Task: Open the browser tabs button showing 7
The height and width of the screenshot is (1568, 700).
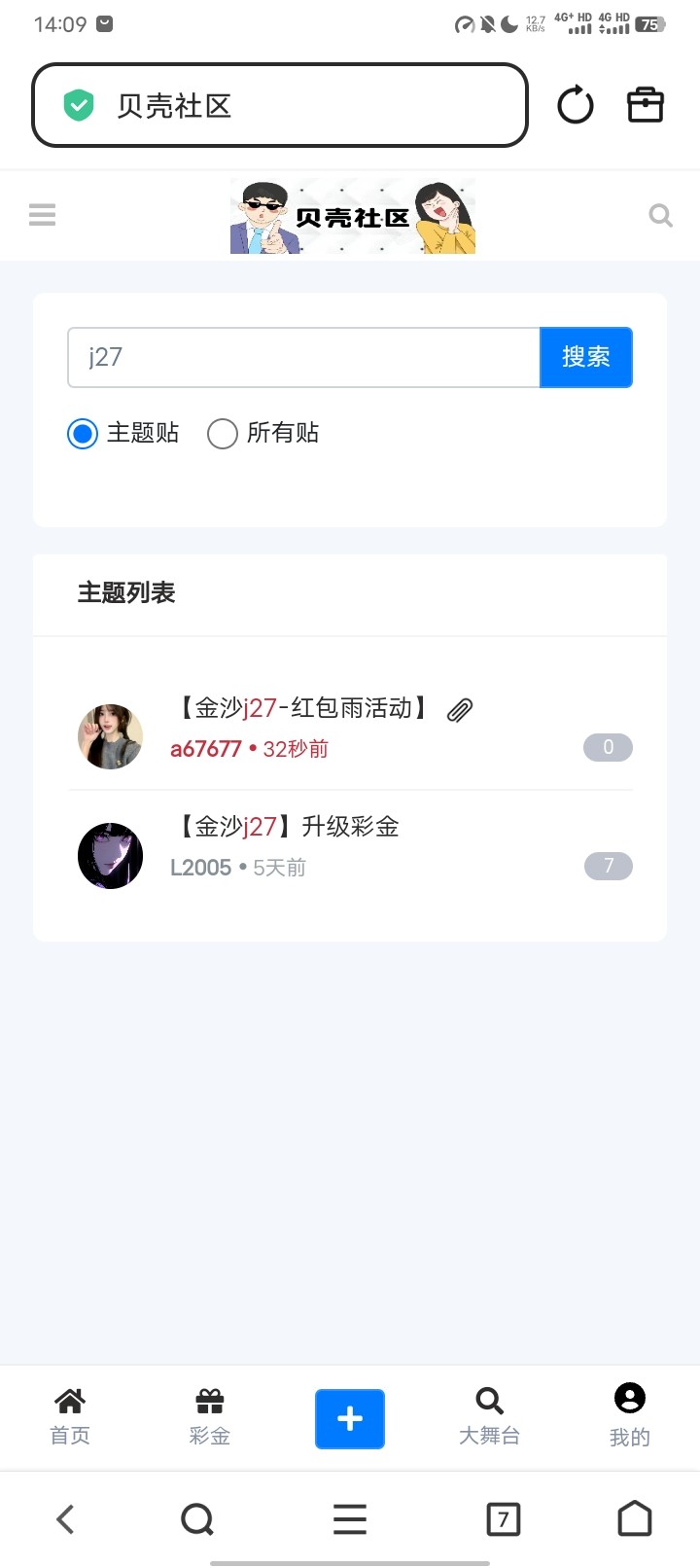Action: [503, 1518]
